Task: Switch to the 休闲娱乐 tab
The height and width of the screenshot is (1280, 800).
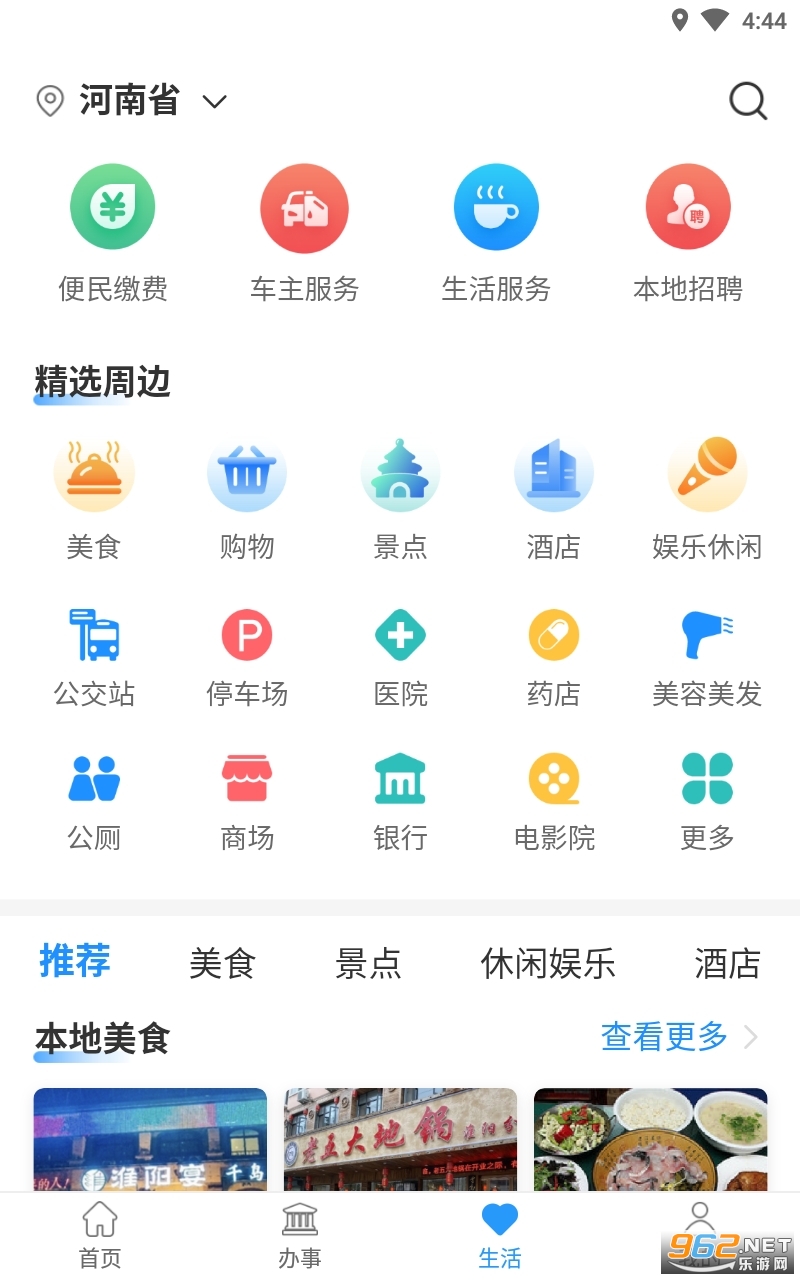Action: coord(548,964)
